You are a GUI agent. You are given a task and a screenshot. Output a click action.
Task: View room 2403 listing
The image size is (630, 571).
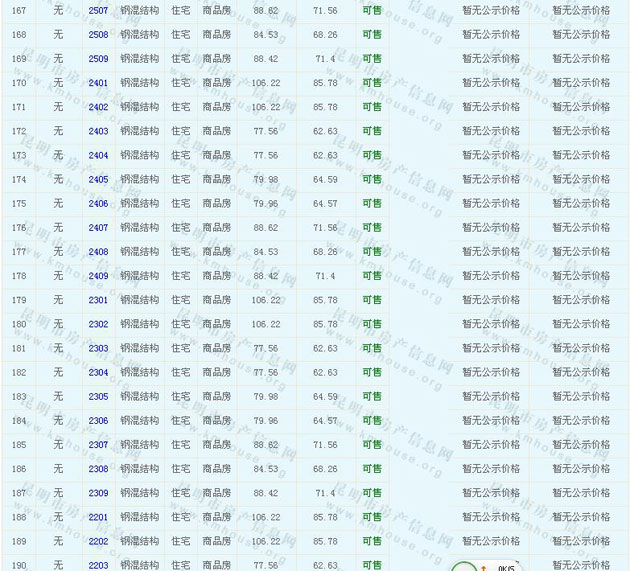[x=98, y=131]
